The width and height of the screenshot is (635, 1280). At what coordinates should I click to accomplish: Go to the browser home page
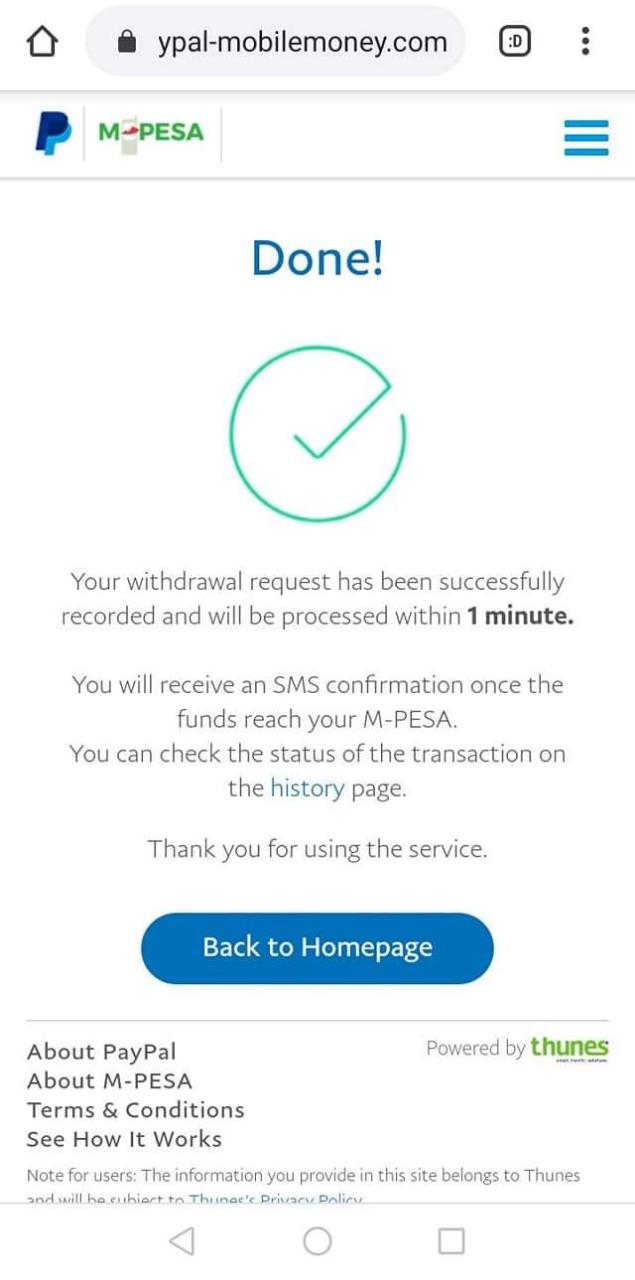[x=41, y=41]
